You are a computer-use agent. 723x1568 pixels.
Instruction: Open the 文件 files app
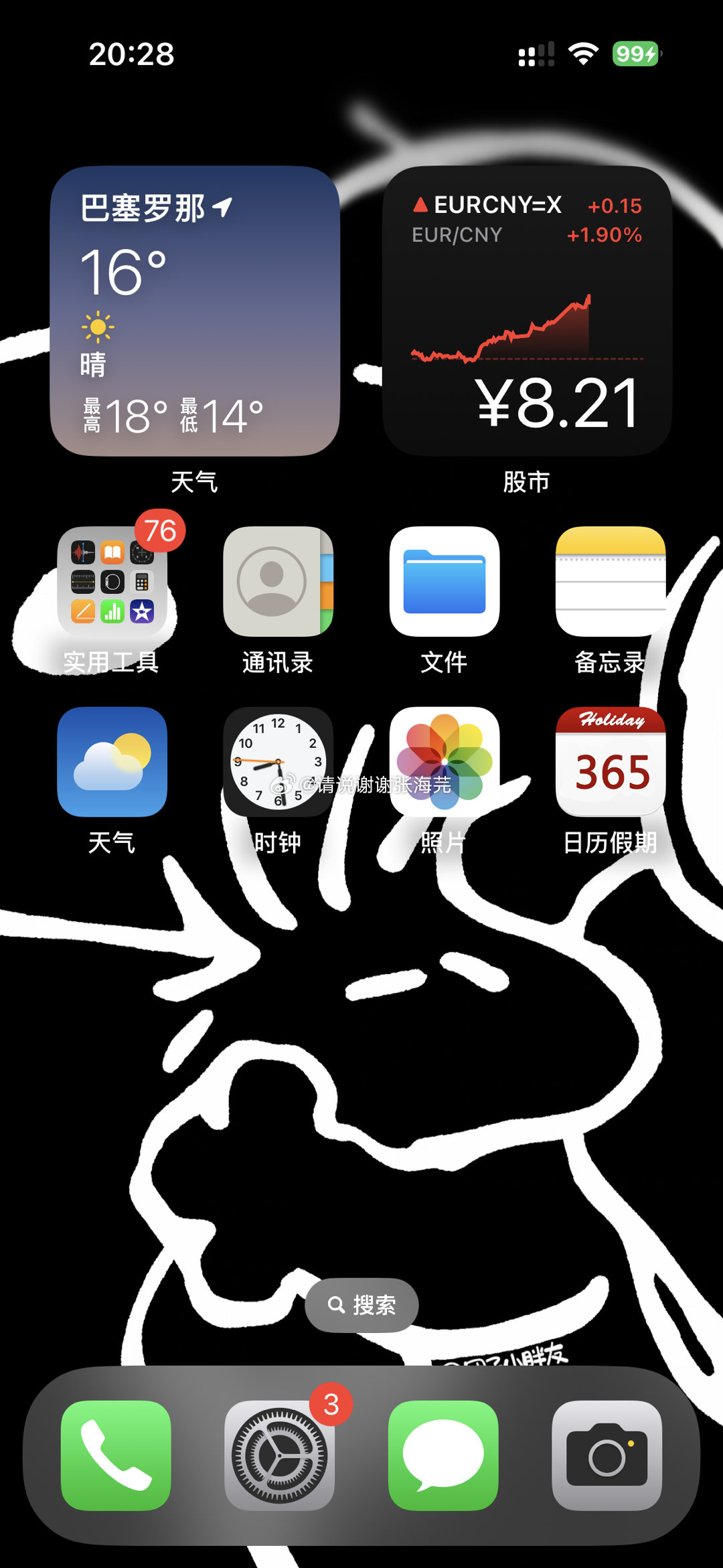pyautogui.click(x=444, y=582)
